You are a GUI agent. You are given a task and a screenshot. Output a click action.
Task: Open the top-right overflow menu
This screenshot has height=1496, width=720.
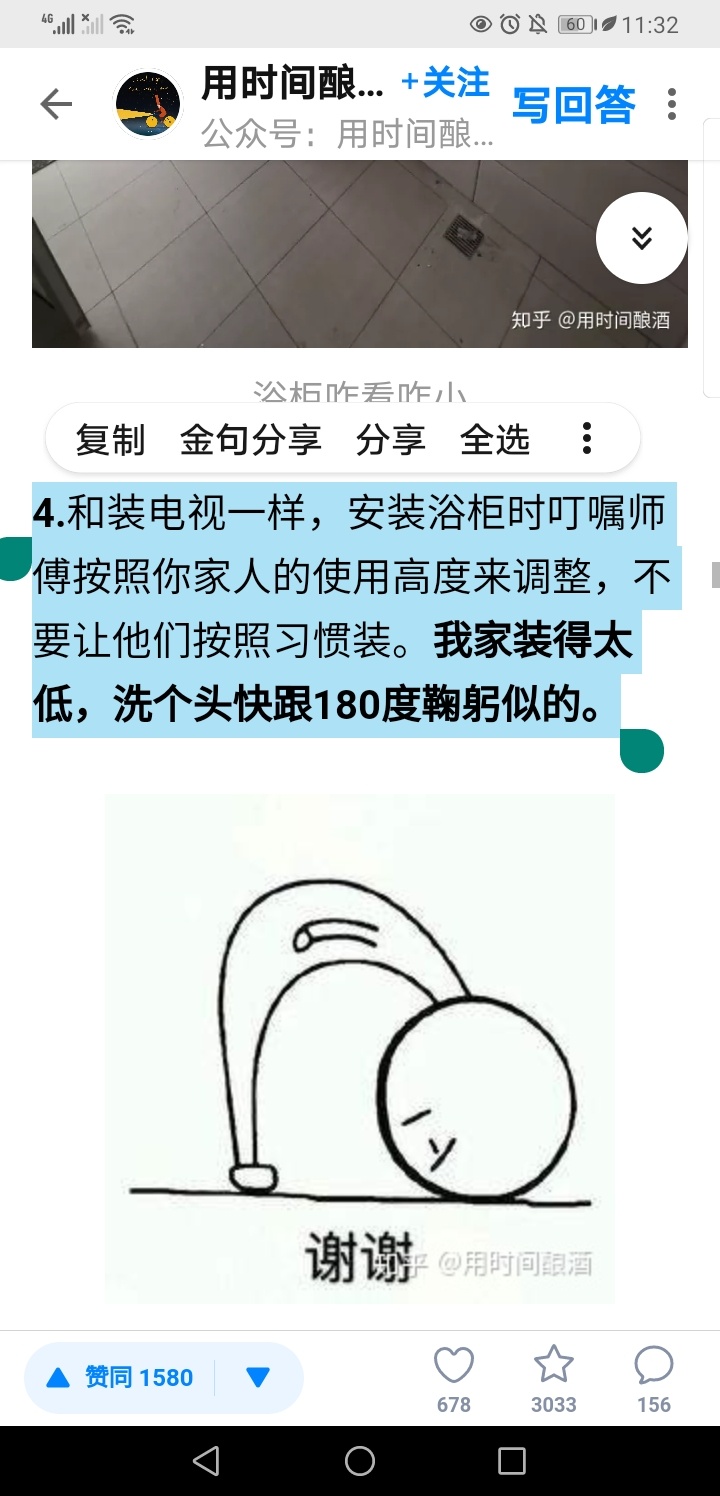tap(672, 104)
